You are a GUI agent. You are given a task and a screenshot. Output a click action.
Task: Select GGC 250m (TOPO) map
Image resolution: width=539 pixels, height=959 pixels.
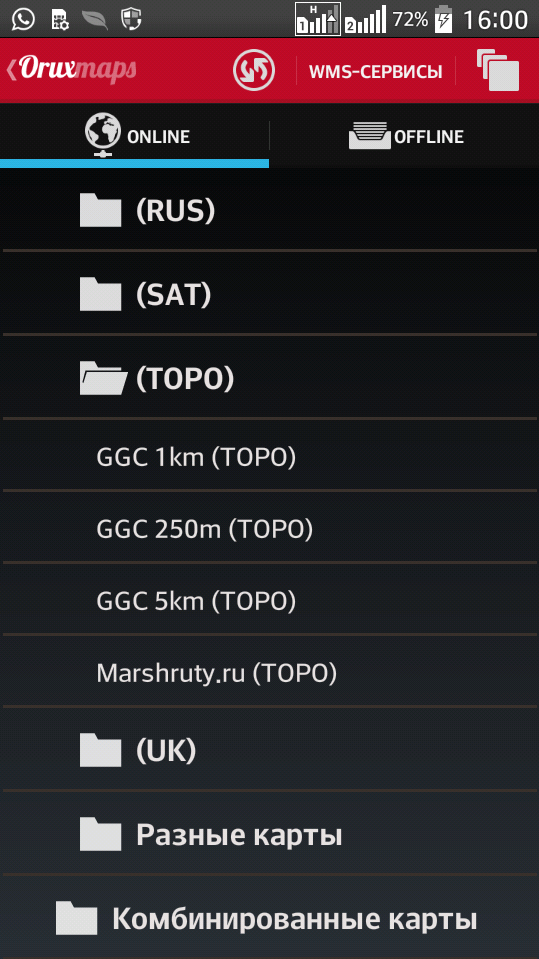(x=269, y=528)
